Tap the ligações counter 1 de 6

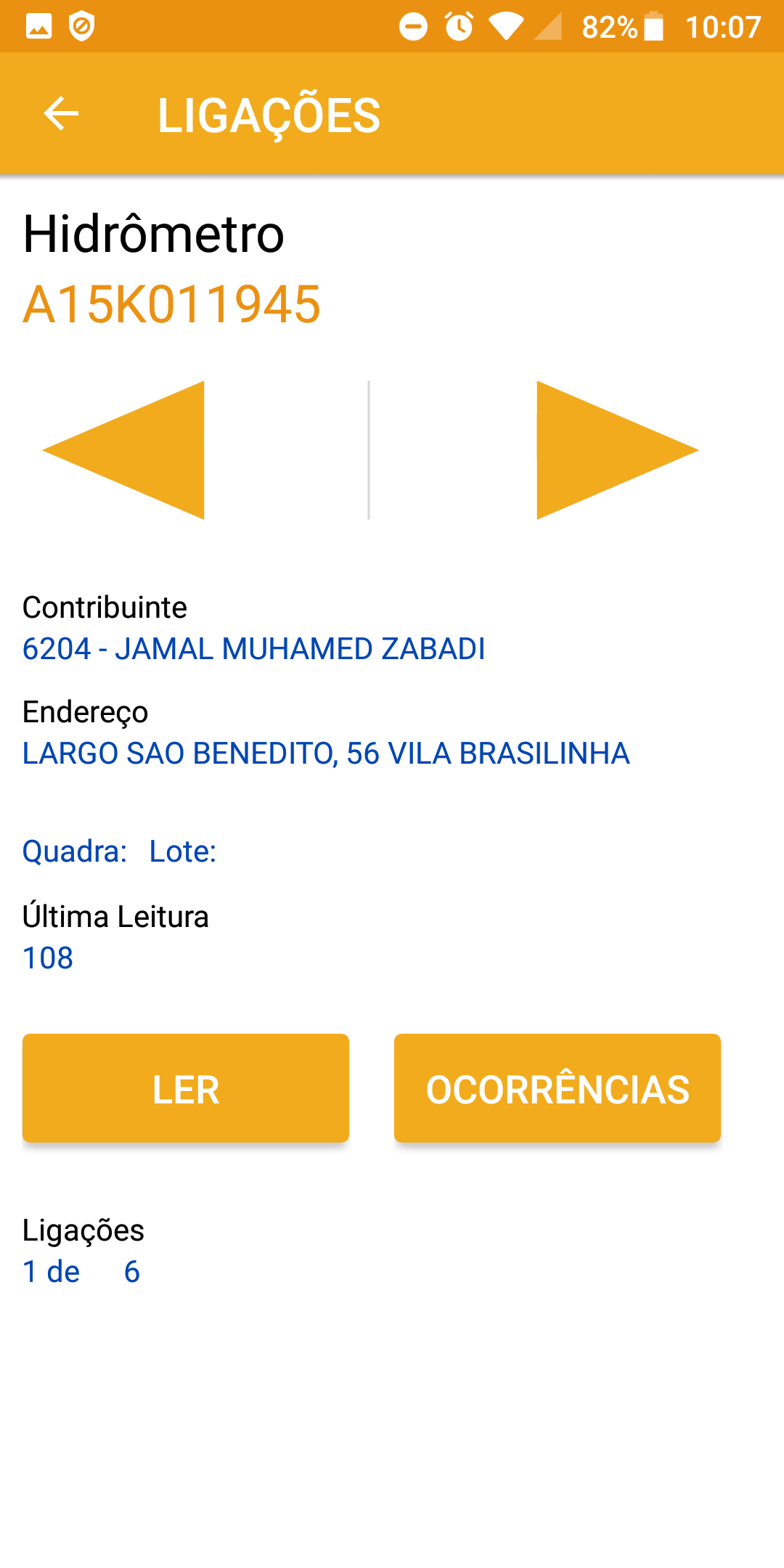(x=81, y=1271)
